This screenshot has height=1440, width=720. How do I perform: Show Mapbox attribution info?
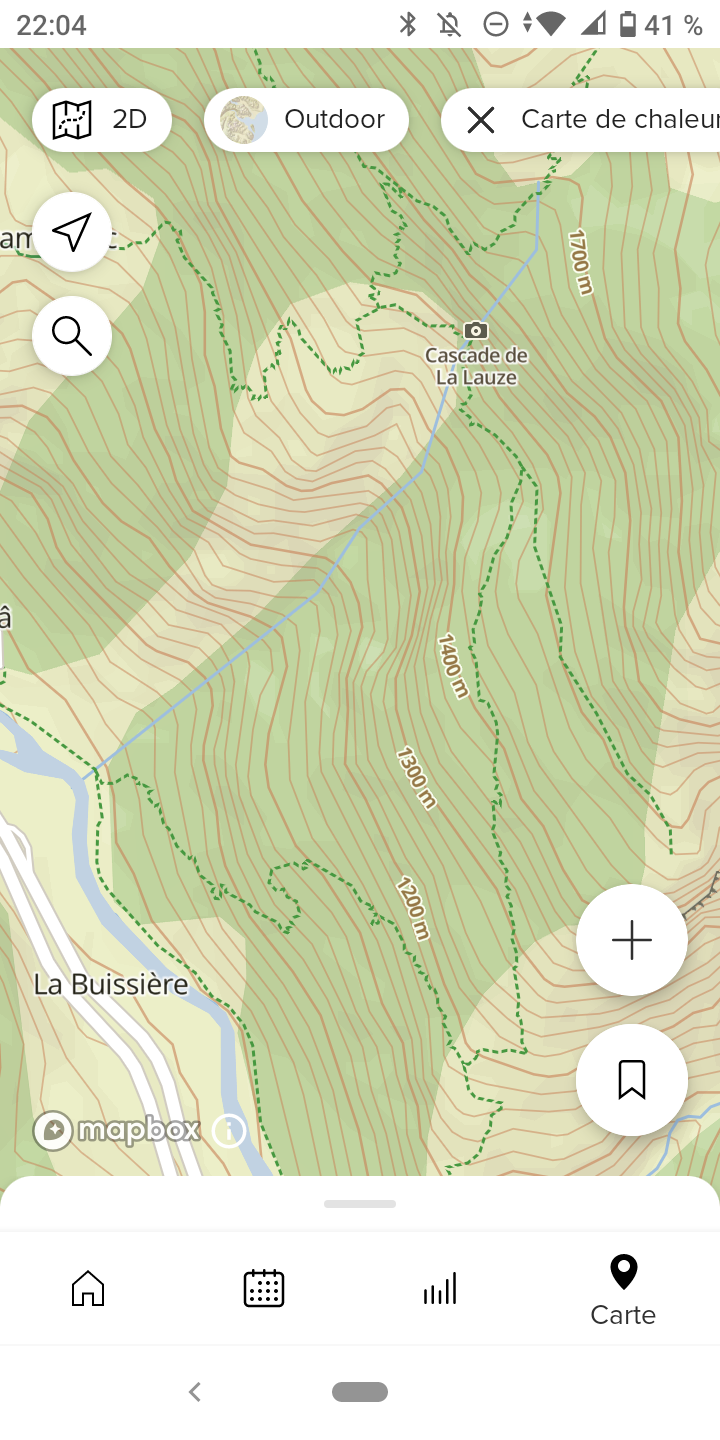[230, 1131]
